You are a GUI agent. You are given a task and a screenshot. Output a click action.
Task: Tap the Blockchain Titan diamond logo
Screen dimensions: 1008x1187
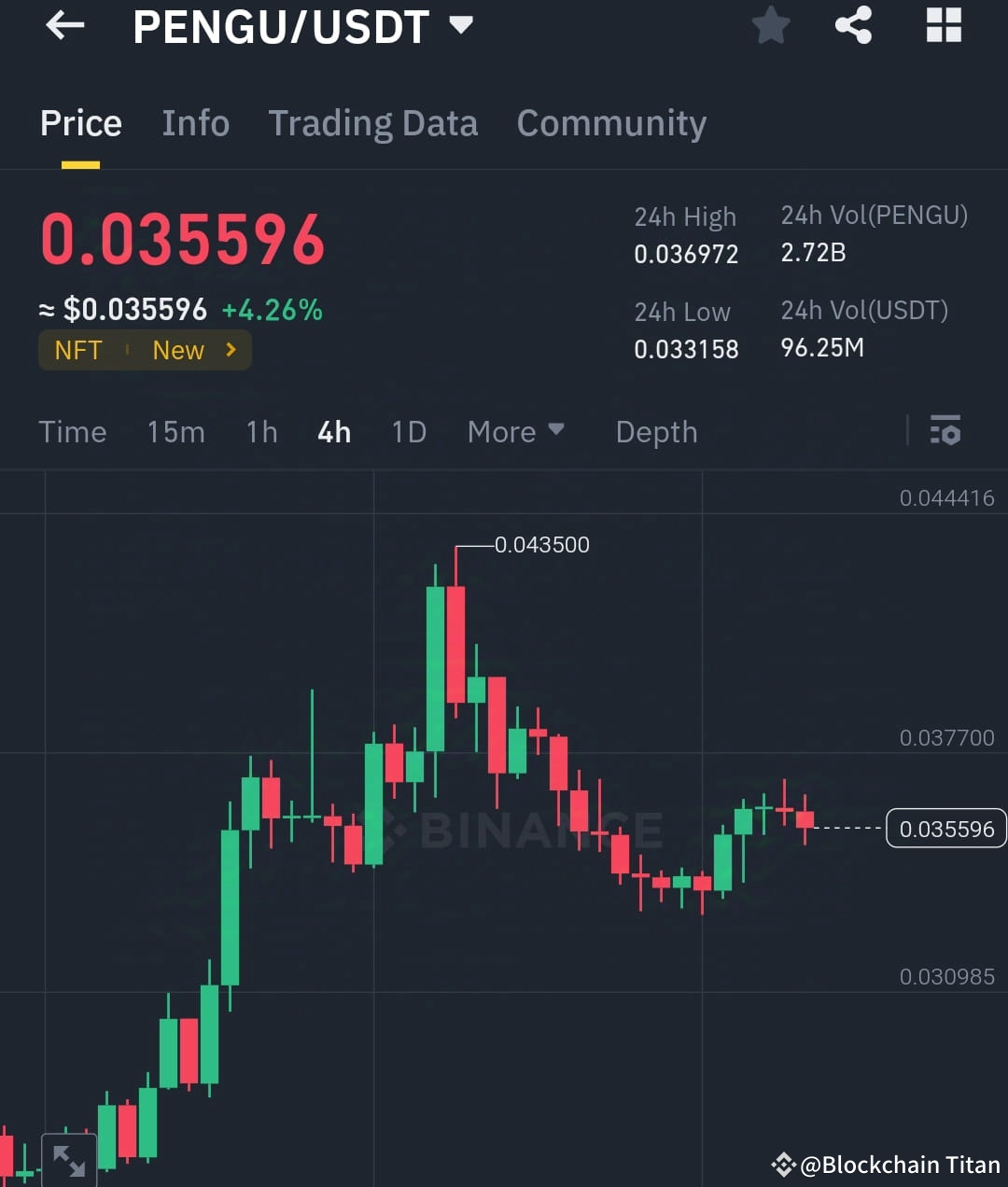pyautogui.click(x=783, y=1164)
